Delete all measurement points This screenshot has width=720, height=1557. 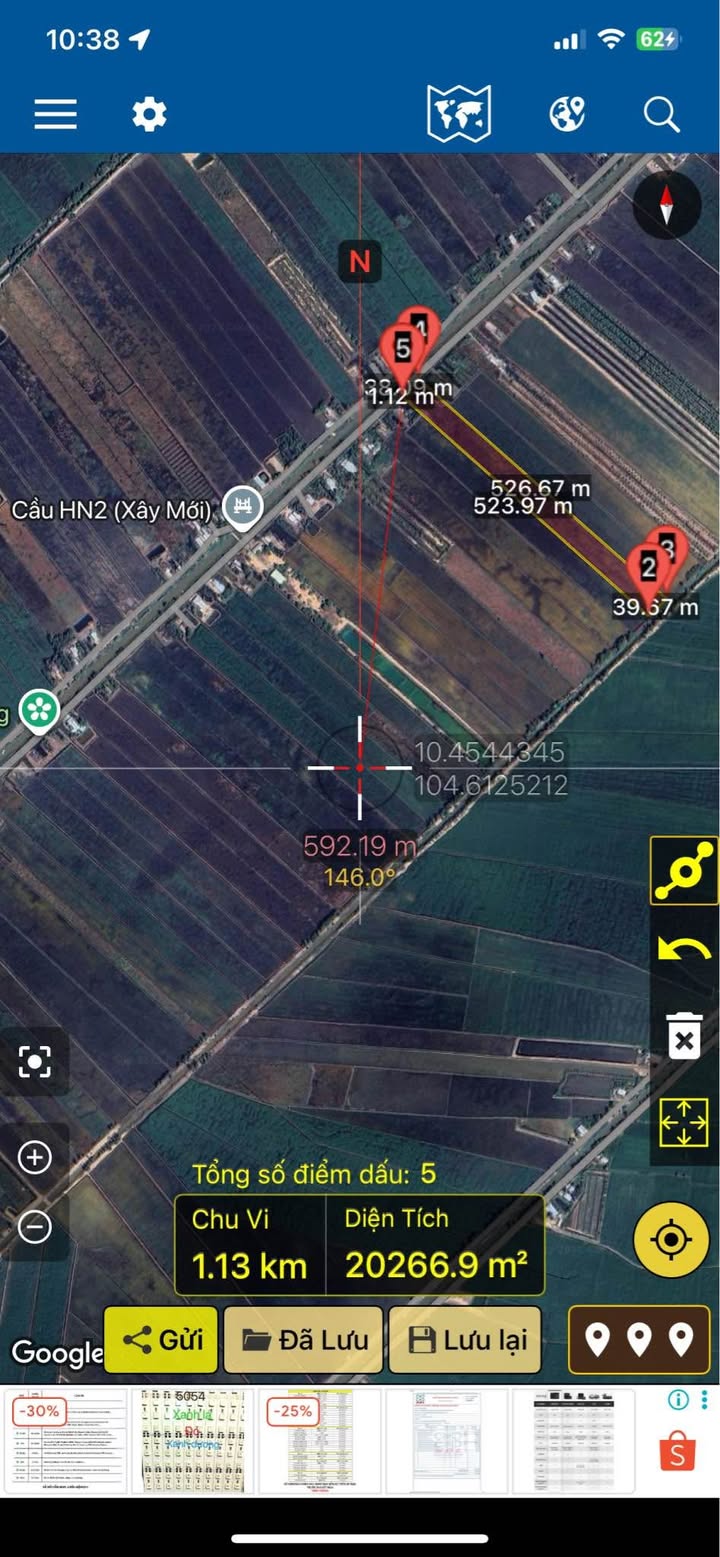point(684,1036)
